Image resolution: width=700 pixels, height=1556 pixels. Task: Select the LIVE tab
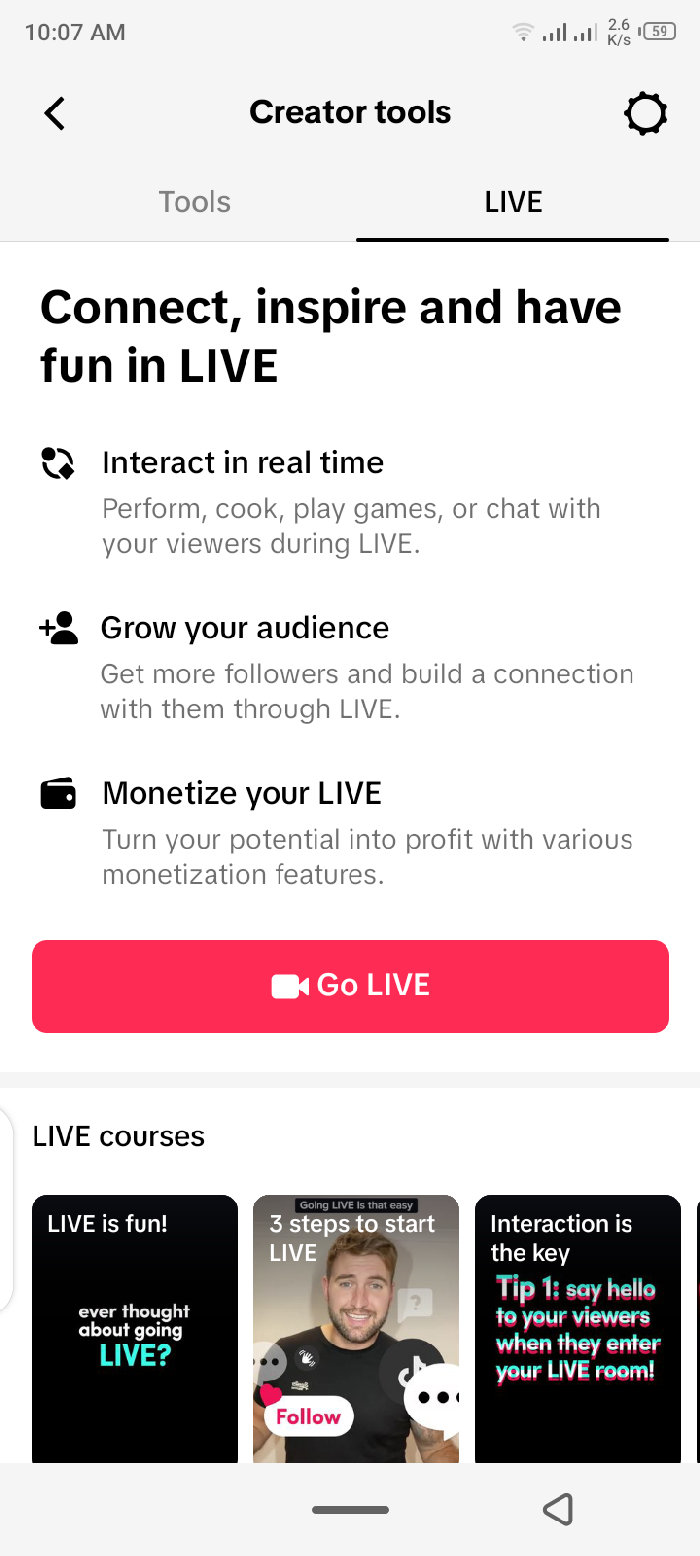pos(513,202)
